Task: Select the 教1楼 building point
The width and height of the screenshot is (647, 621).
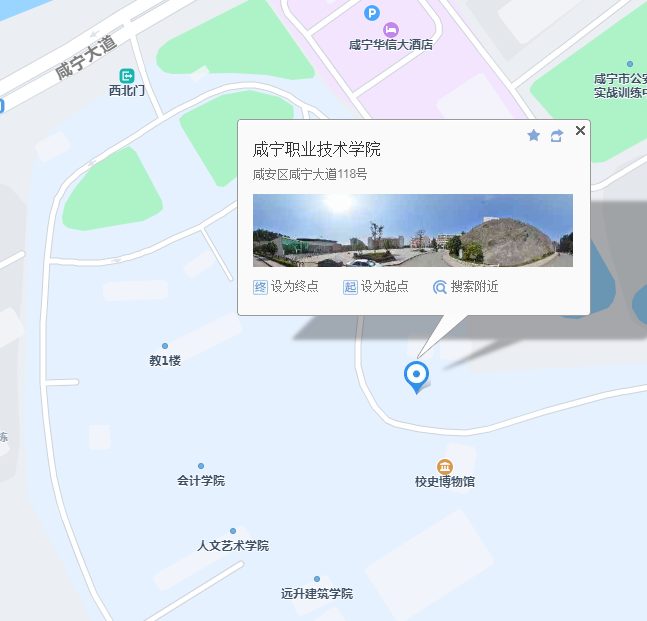Action: point(165,346)
